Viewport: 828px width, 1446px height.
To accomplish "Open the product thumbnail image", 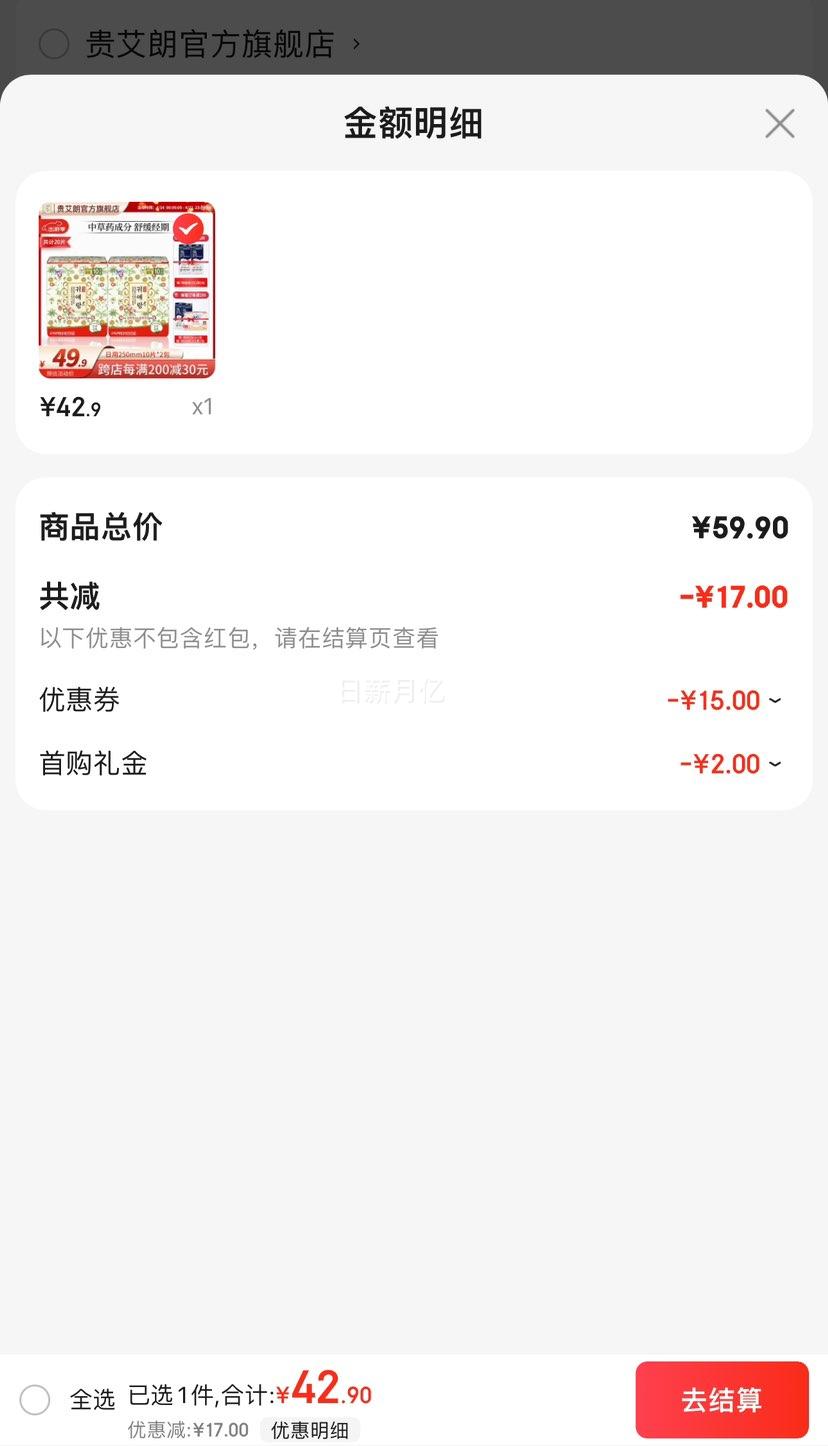I will pos(128,290).
